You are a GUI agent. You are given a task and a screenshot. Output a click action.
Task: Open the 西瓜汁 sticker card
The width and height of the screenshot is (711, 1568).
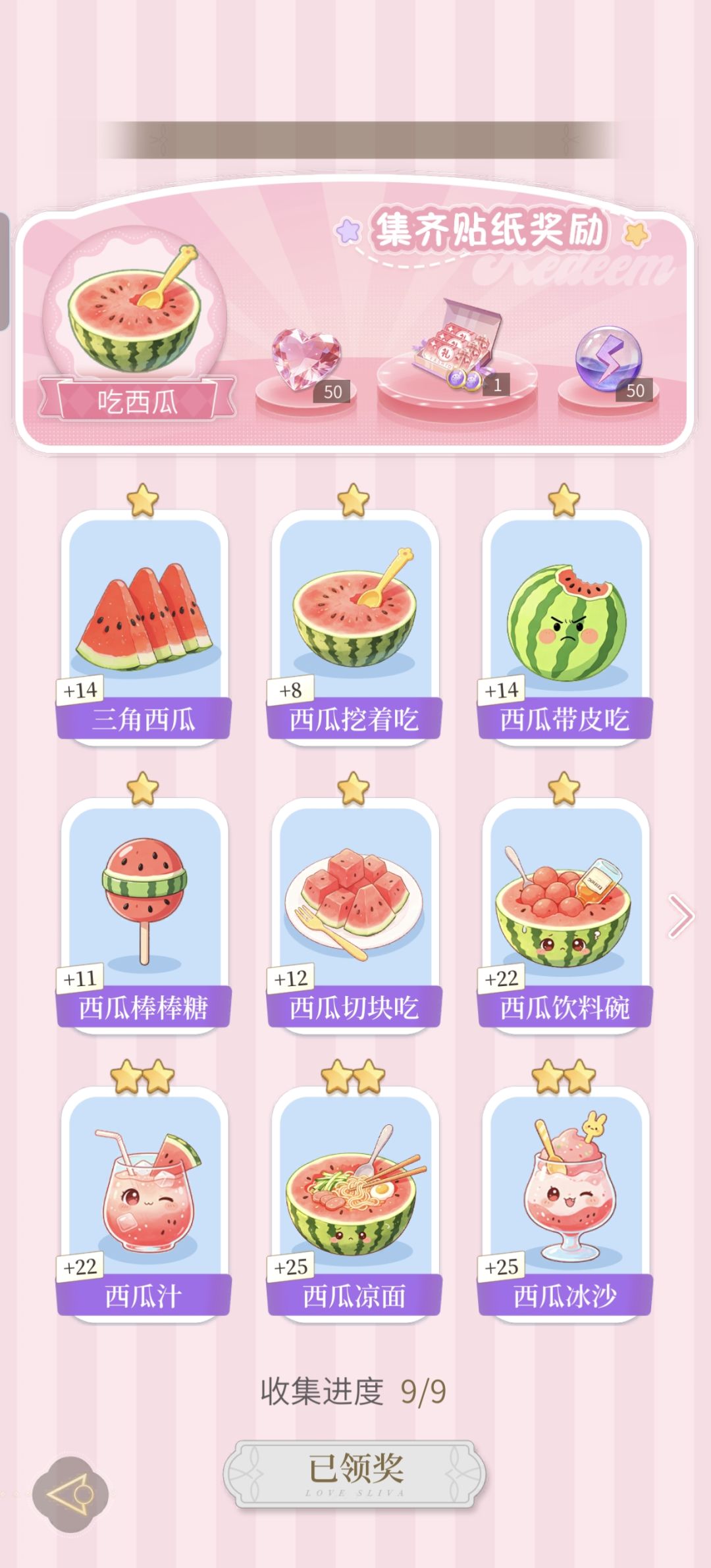coord(144,1205)
